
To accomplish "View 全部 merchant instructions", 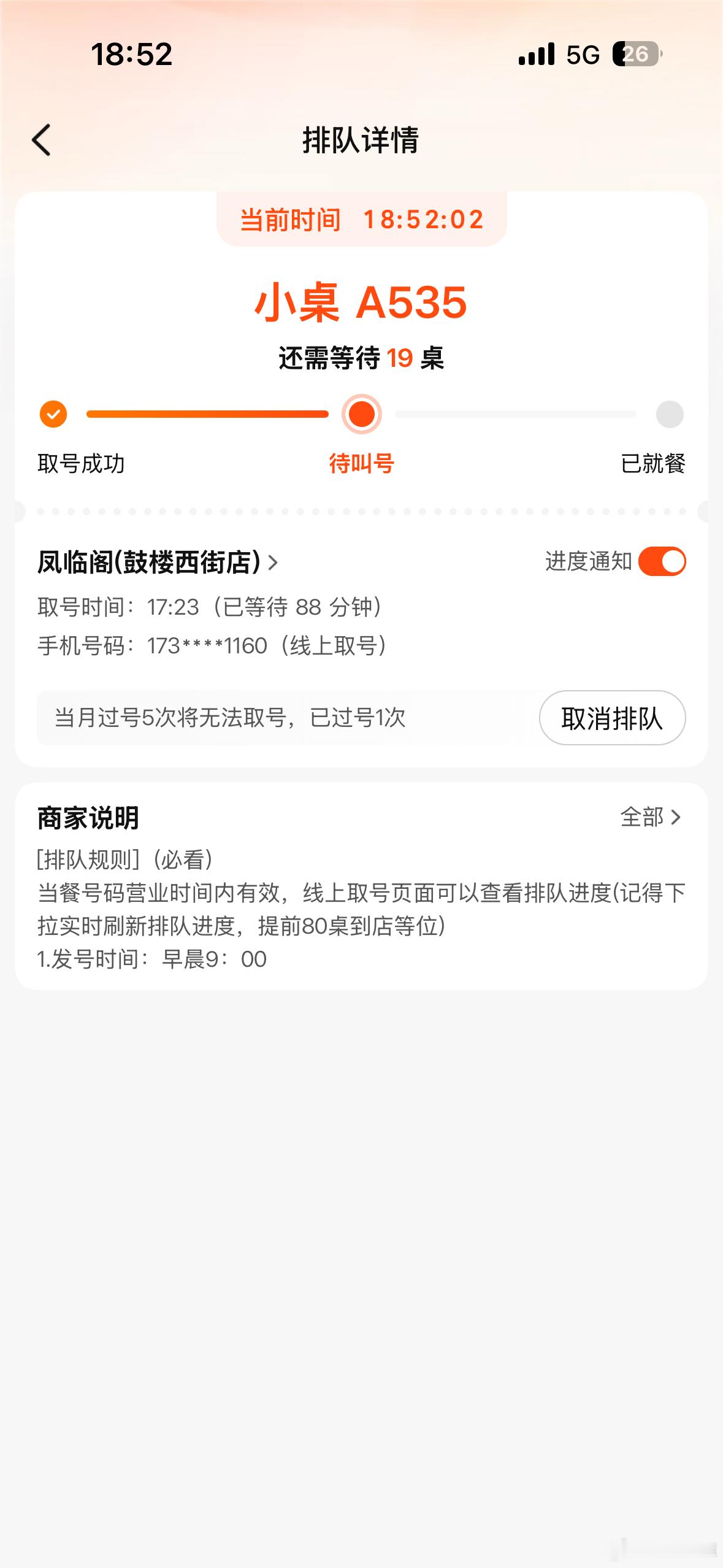I will pyautogui.click(x=651, y=817).
